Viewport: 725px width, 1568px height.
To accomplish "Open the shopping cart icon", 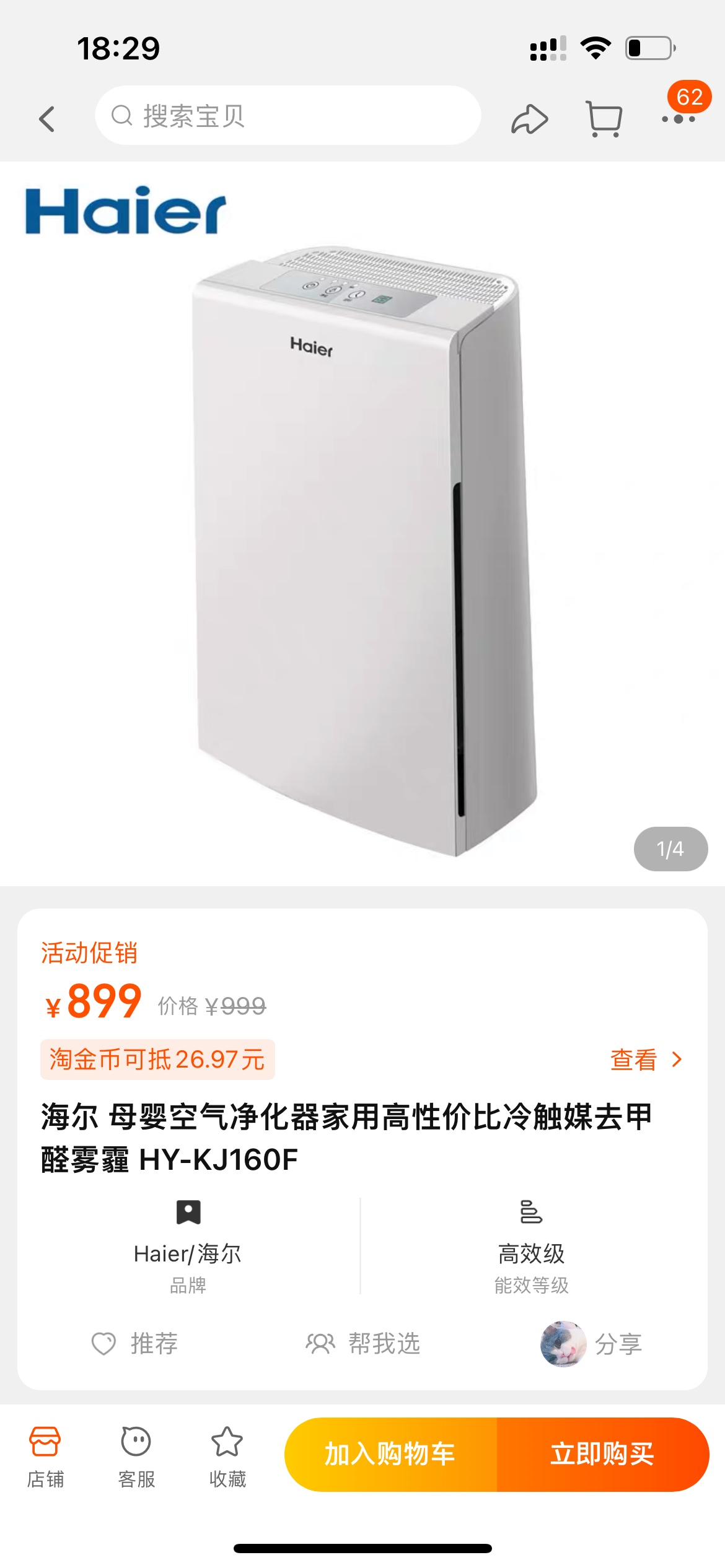I will click(x=604, y=118).
